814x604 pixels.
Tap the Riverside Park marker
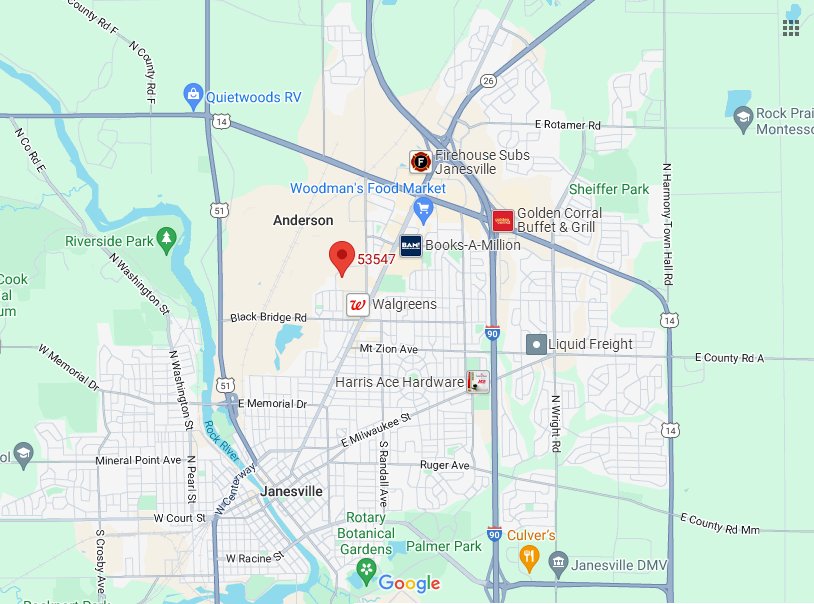[168, 240]
